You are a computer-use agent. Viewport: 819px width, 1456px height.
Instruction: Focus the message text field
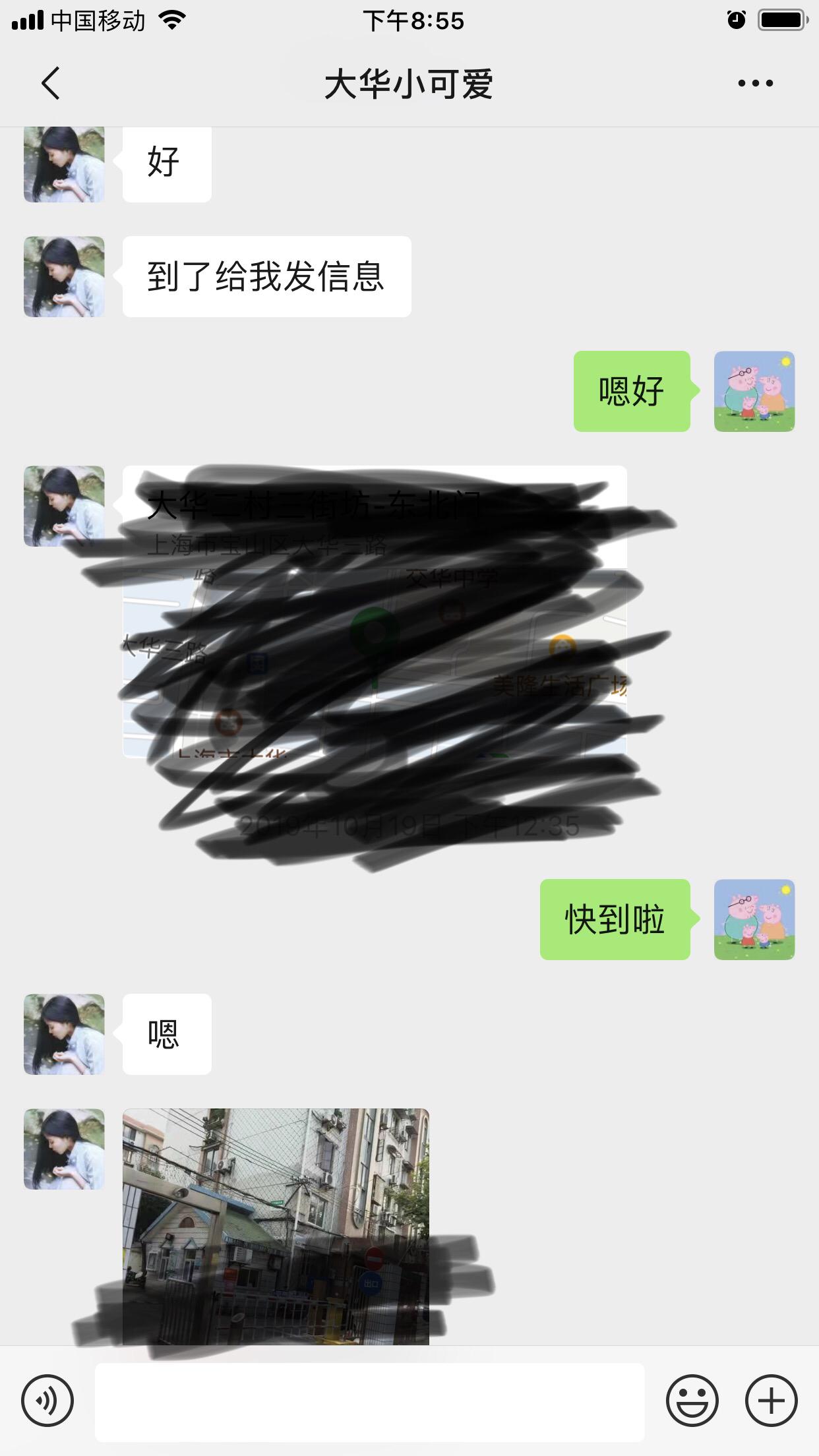369,1401
